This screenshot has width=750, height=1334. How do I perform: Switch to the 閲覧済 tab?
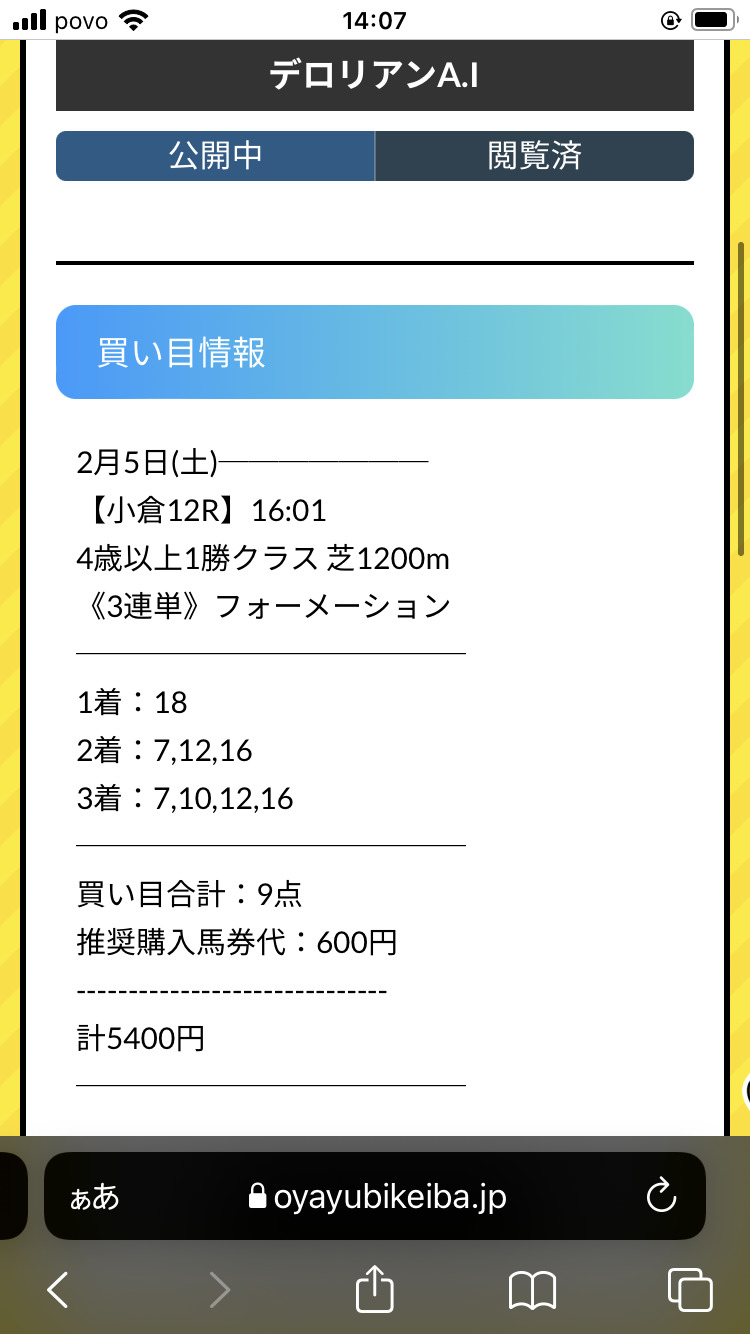[x=535, y=156]
